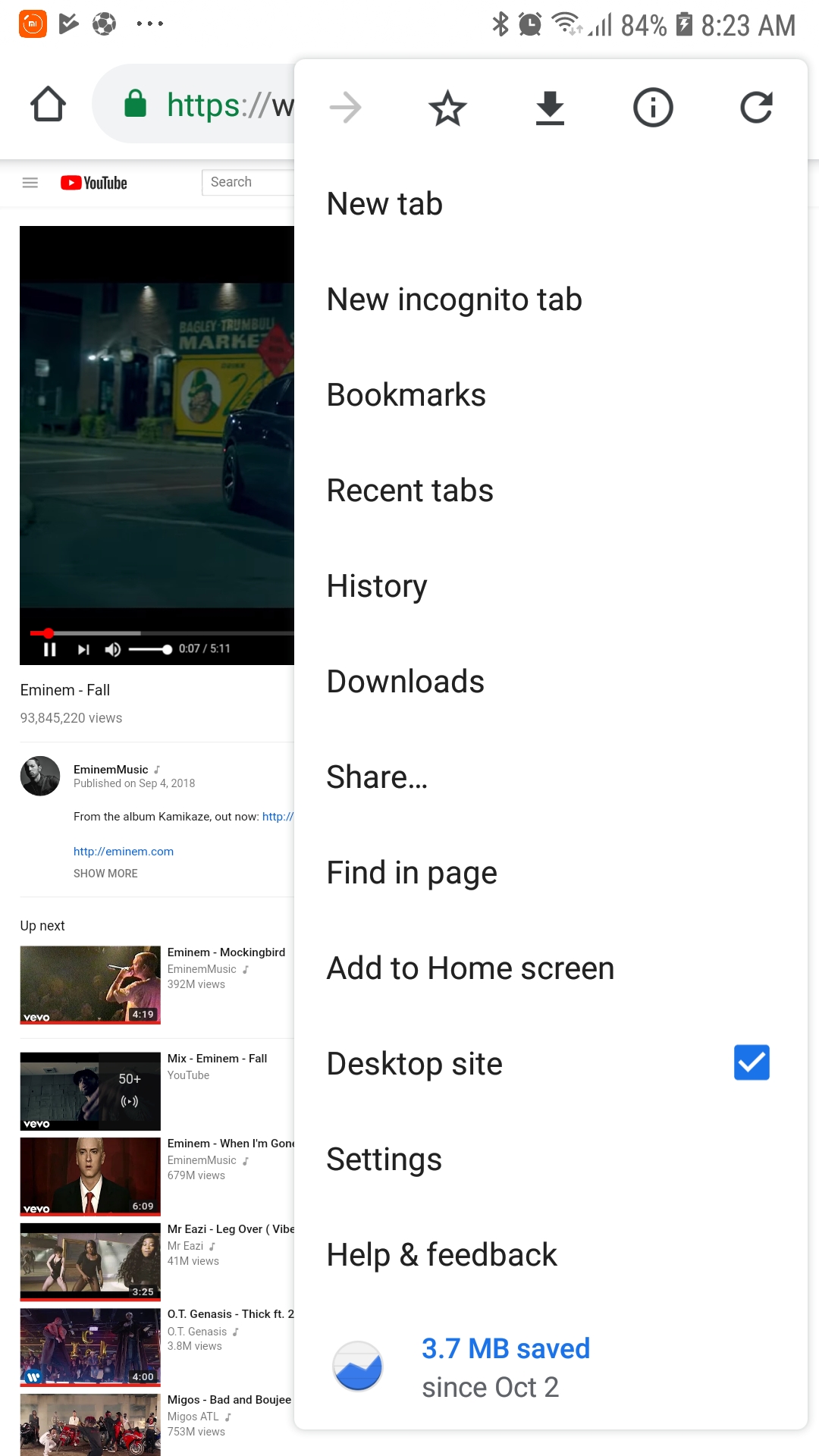Open the Downloads list
819x1456 pixels.
tap(405, 682)
